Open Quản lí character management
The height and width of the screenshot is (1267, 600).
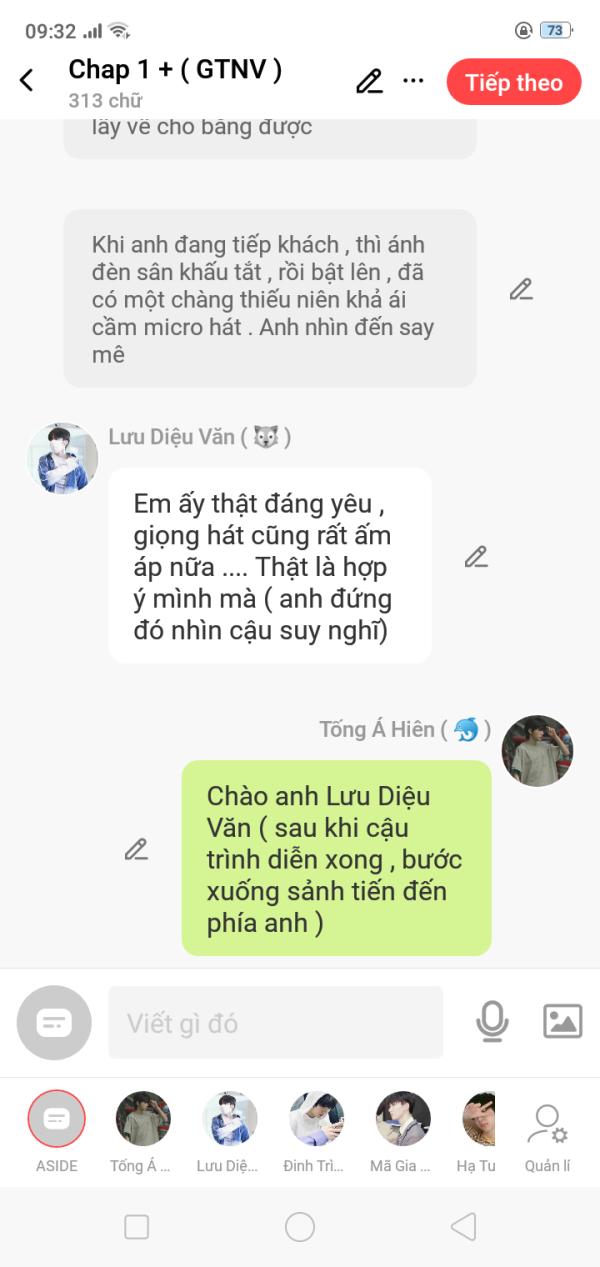pyautogui.click(x=547, y=1125)
